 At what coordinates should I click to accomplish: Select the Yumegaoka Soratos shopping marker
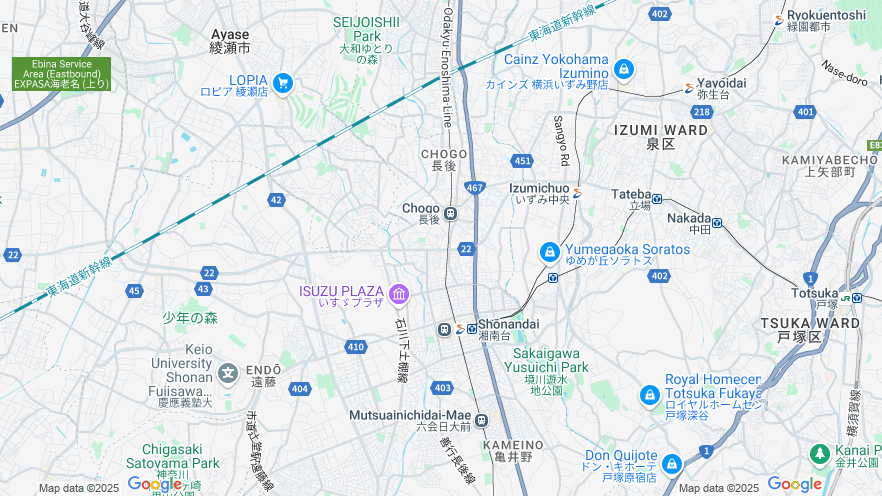tap(549, 253)
